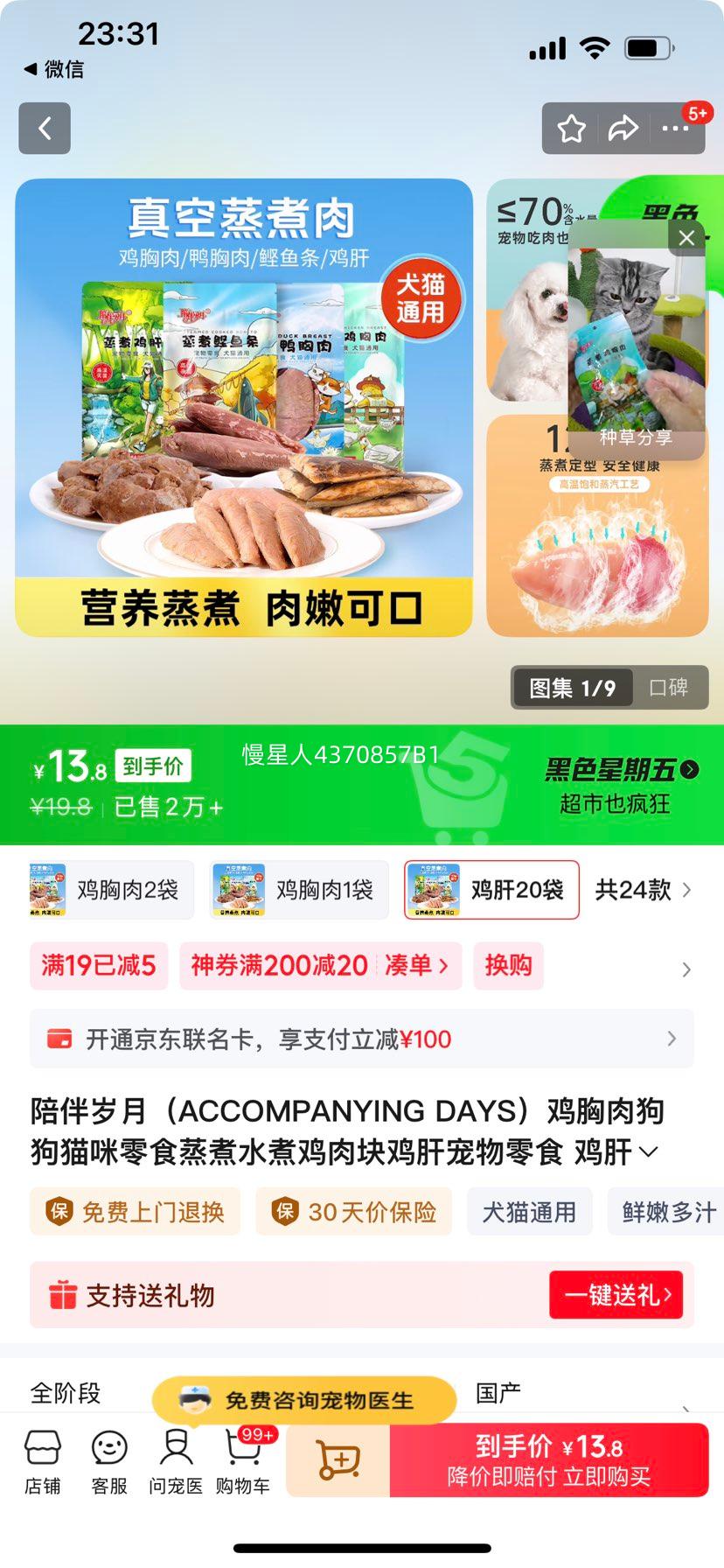
Task: Contact 客服 customer service
Action: [x=109, y=1461]
